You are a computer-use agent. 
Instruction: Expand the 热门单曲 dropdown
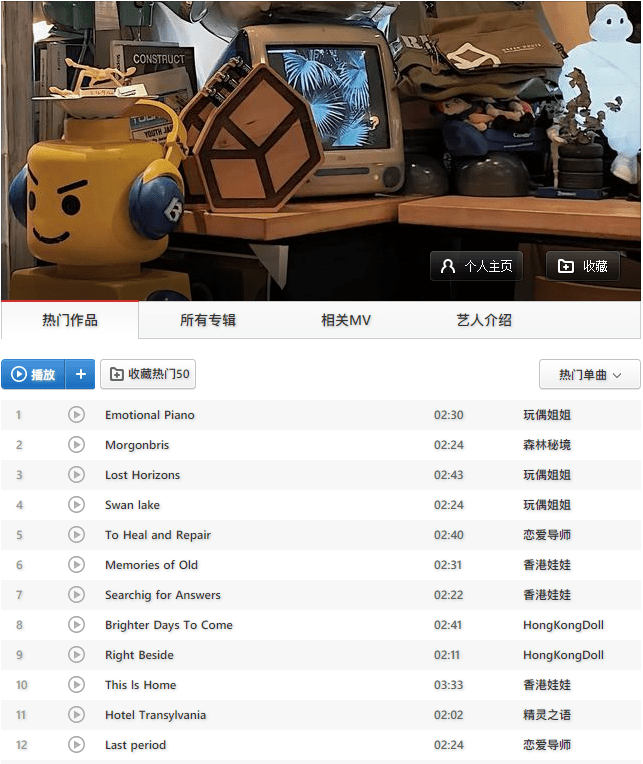589,374
